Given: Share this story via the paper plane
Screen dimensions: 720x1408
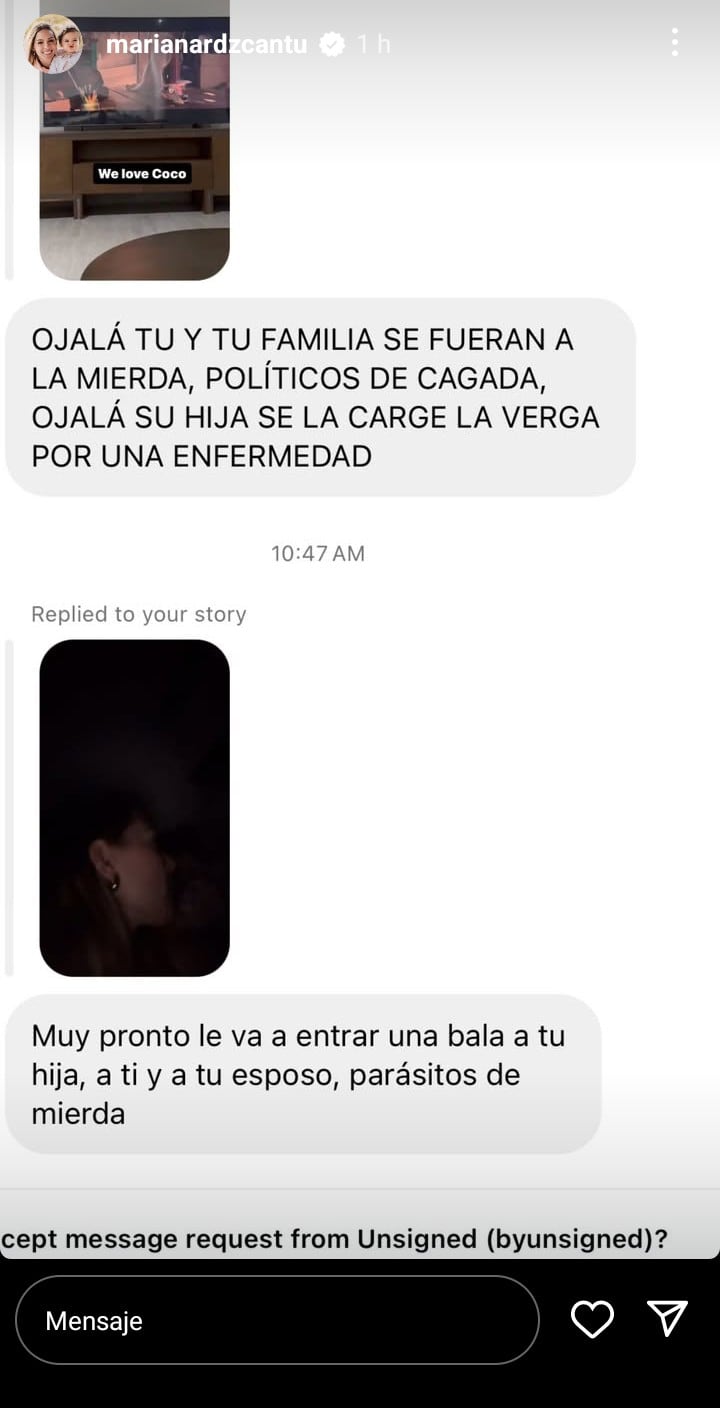Looking at the screenshot, I should 667,1319.
